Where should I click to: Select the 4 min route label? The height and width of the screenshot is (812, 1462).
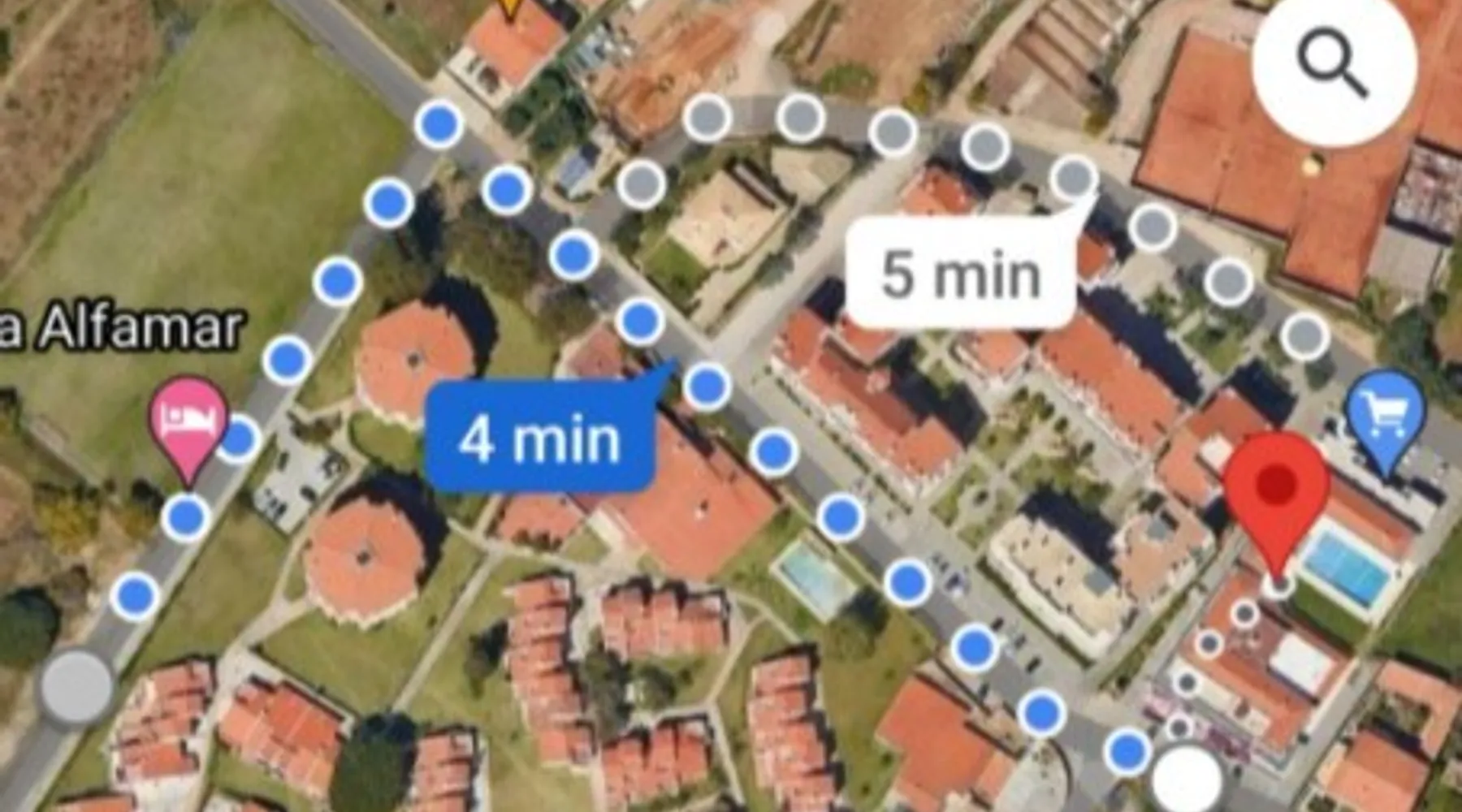(x=540, y=439)
